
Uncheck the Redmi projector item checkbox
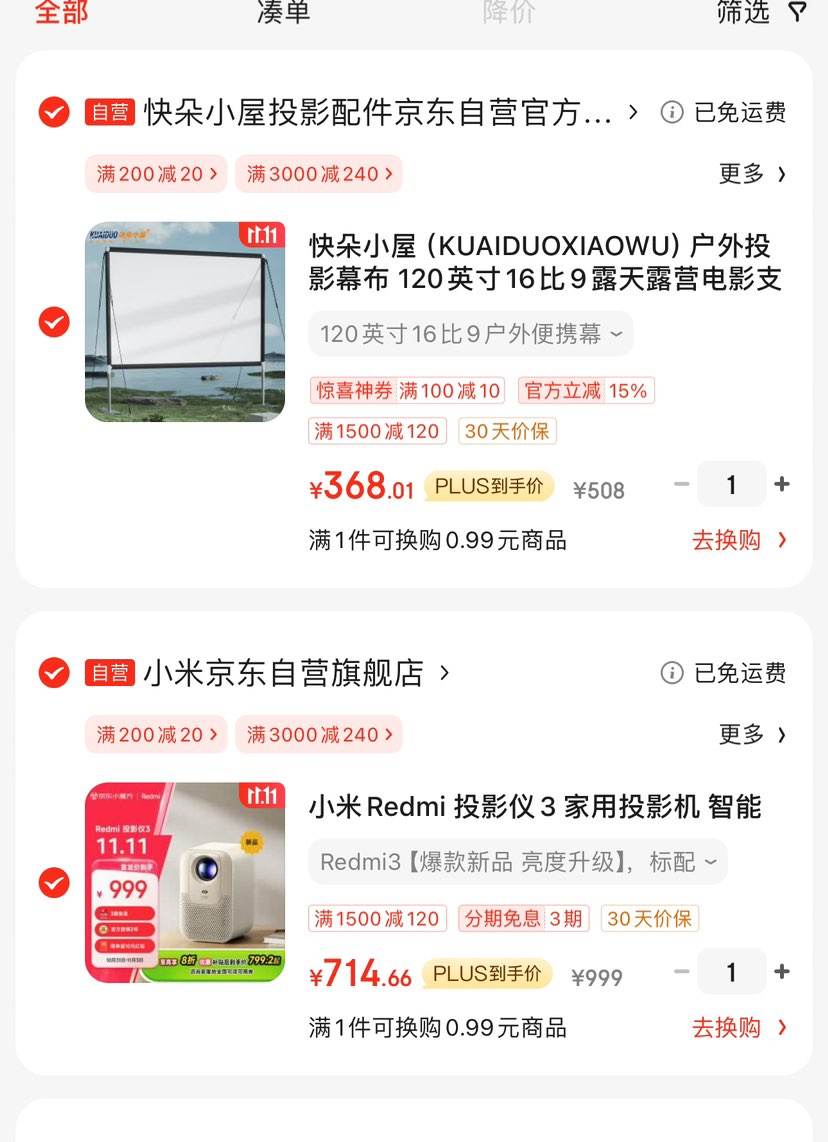click(53, 883)
